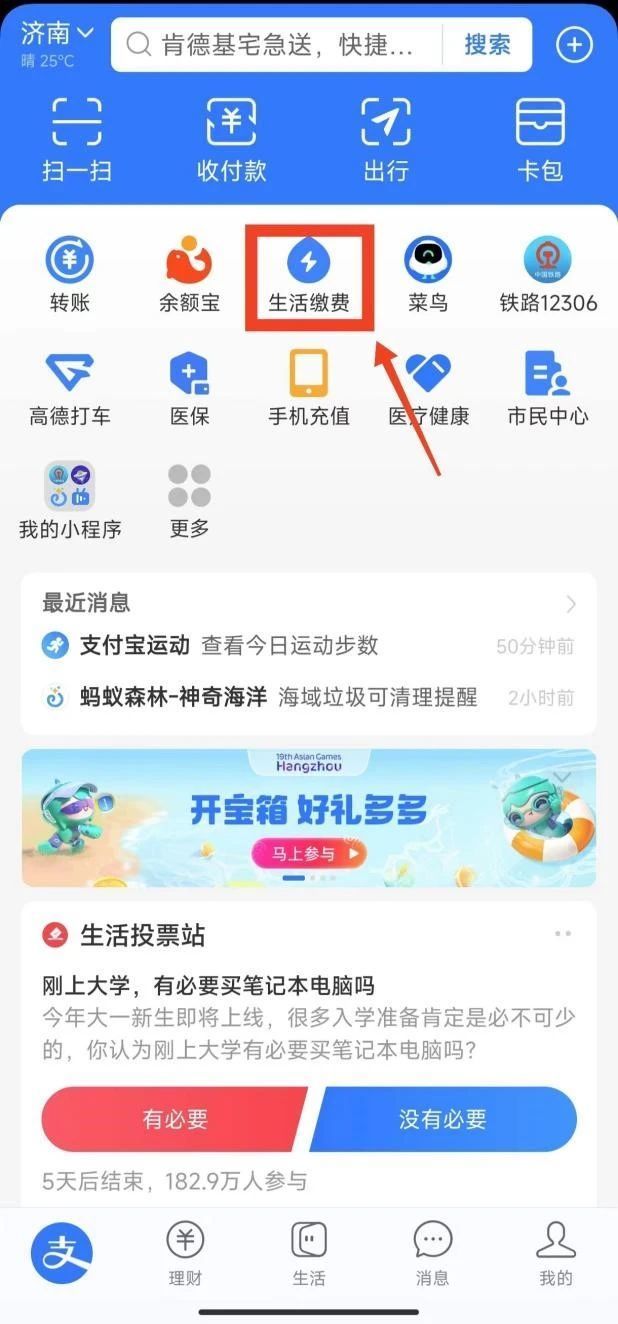Tap the 搜索 search button
Image resolution: width=618 pixels, height=1324 pixels.
point(487,44)
